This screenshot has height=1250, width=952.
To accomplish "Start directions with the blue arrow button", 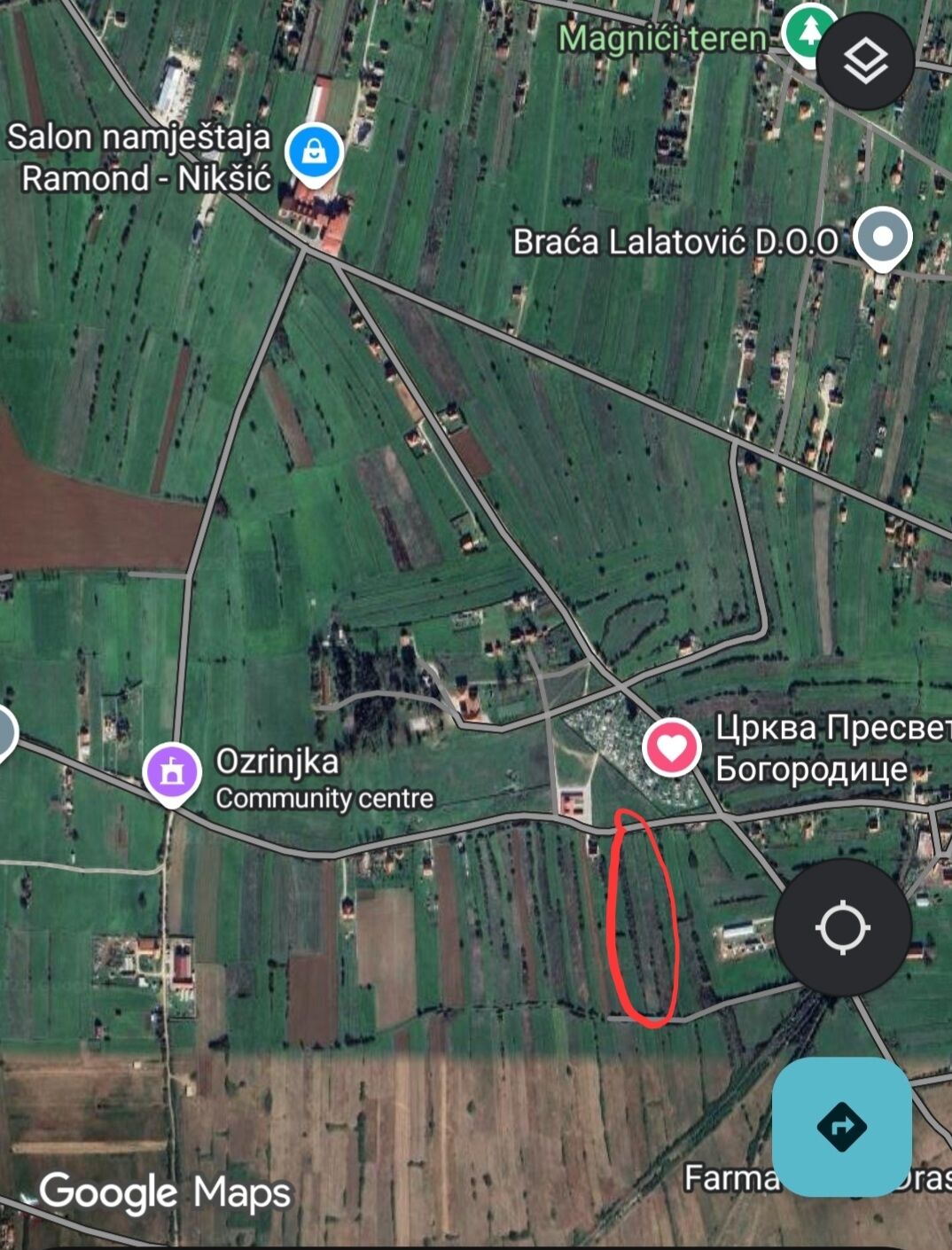I will [841, 1127].
